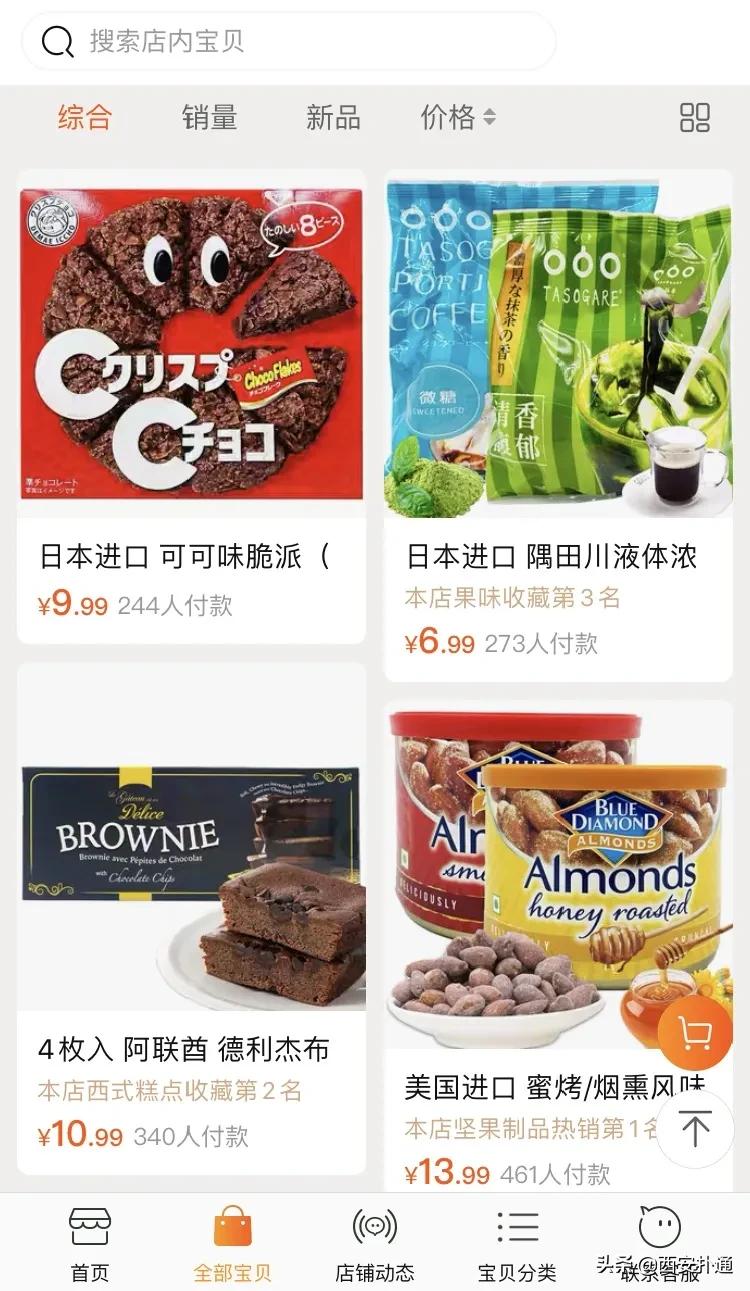Image resolution: width=750 pixels, height=1291 pixels.
Task: Expand the 价格 sort direction arrows
Action: point(489,117)
